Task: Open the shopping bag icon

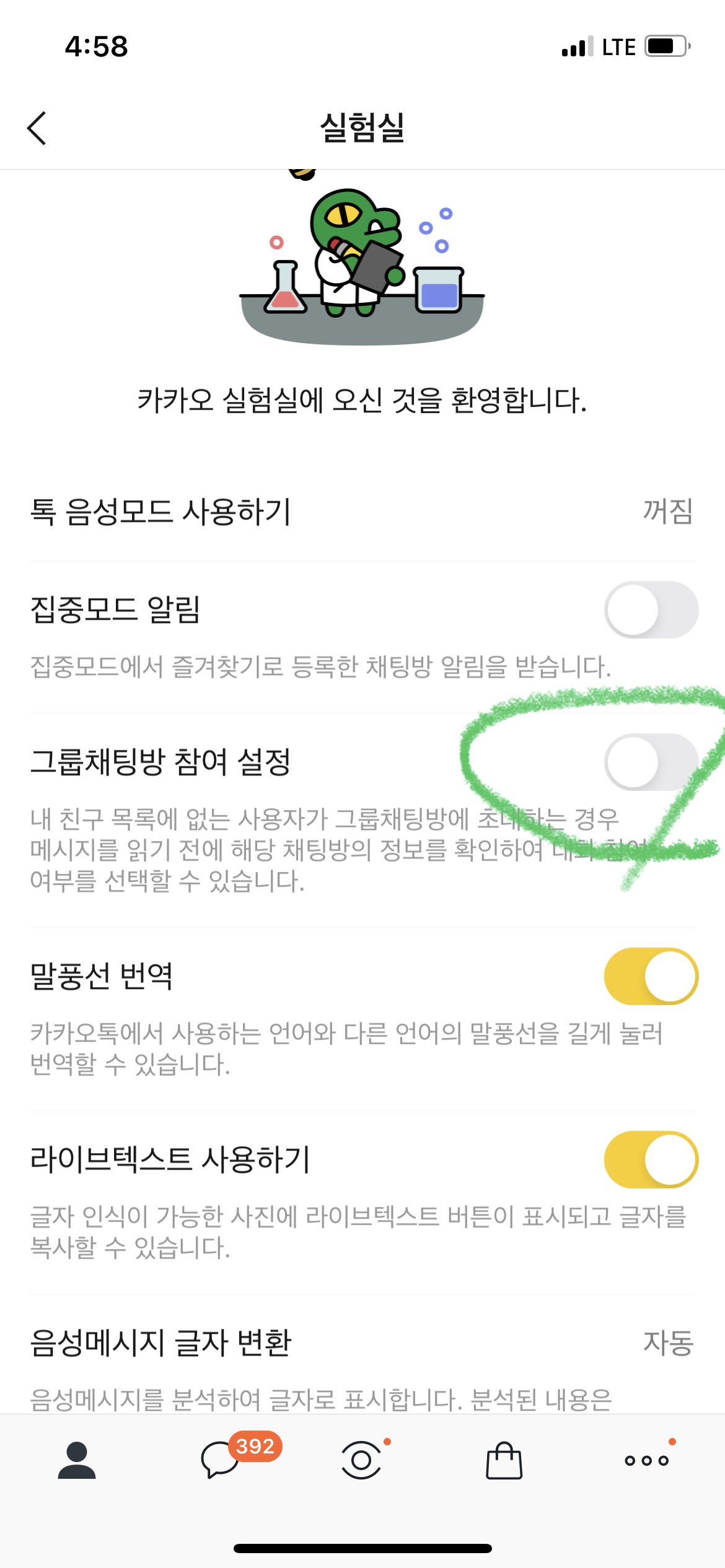Action: pos(505,1461)
